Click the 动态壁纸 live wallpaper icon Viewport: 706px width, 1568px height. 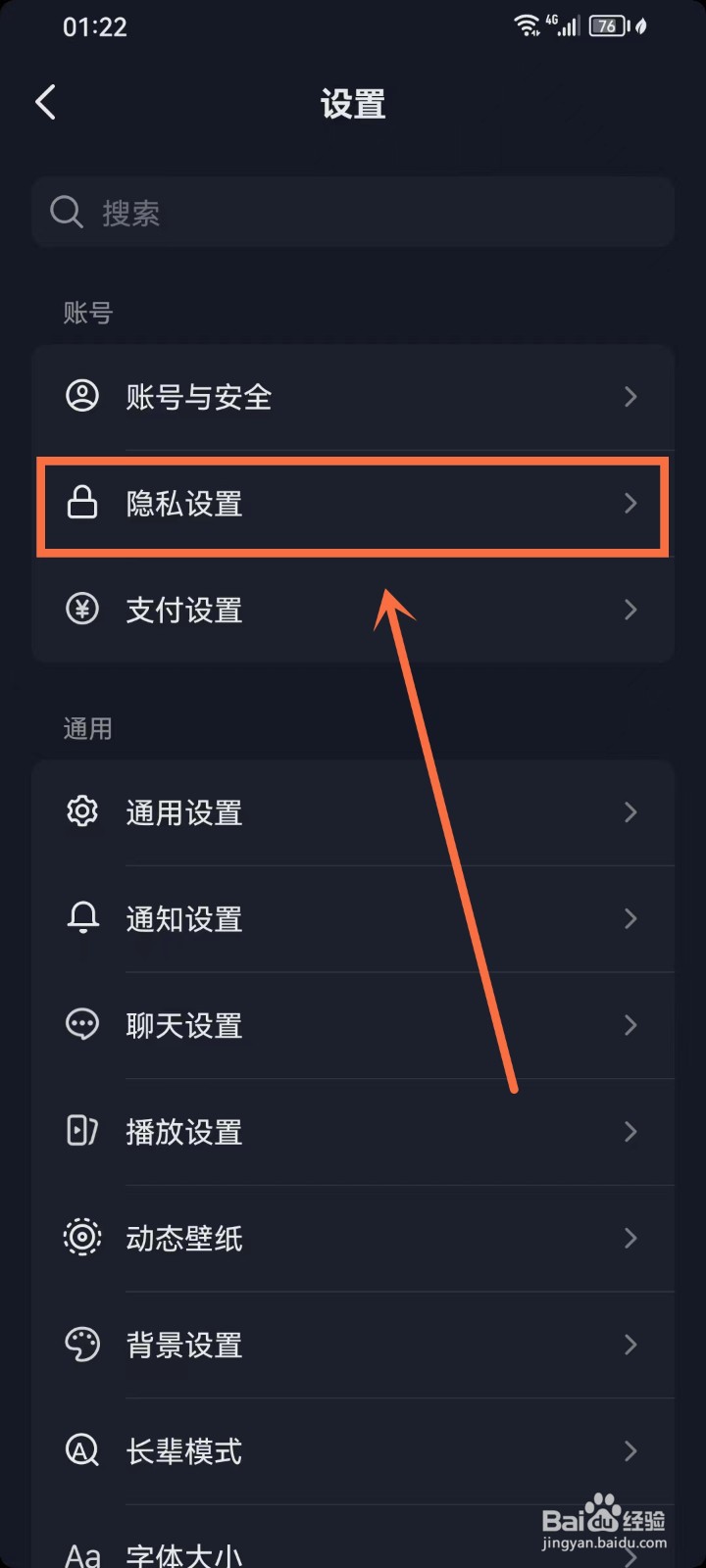(82, 1237)
